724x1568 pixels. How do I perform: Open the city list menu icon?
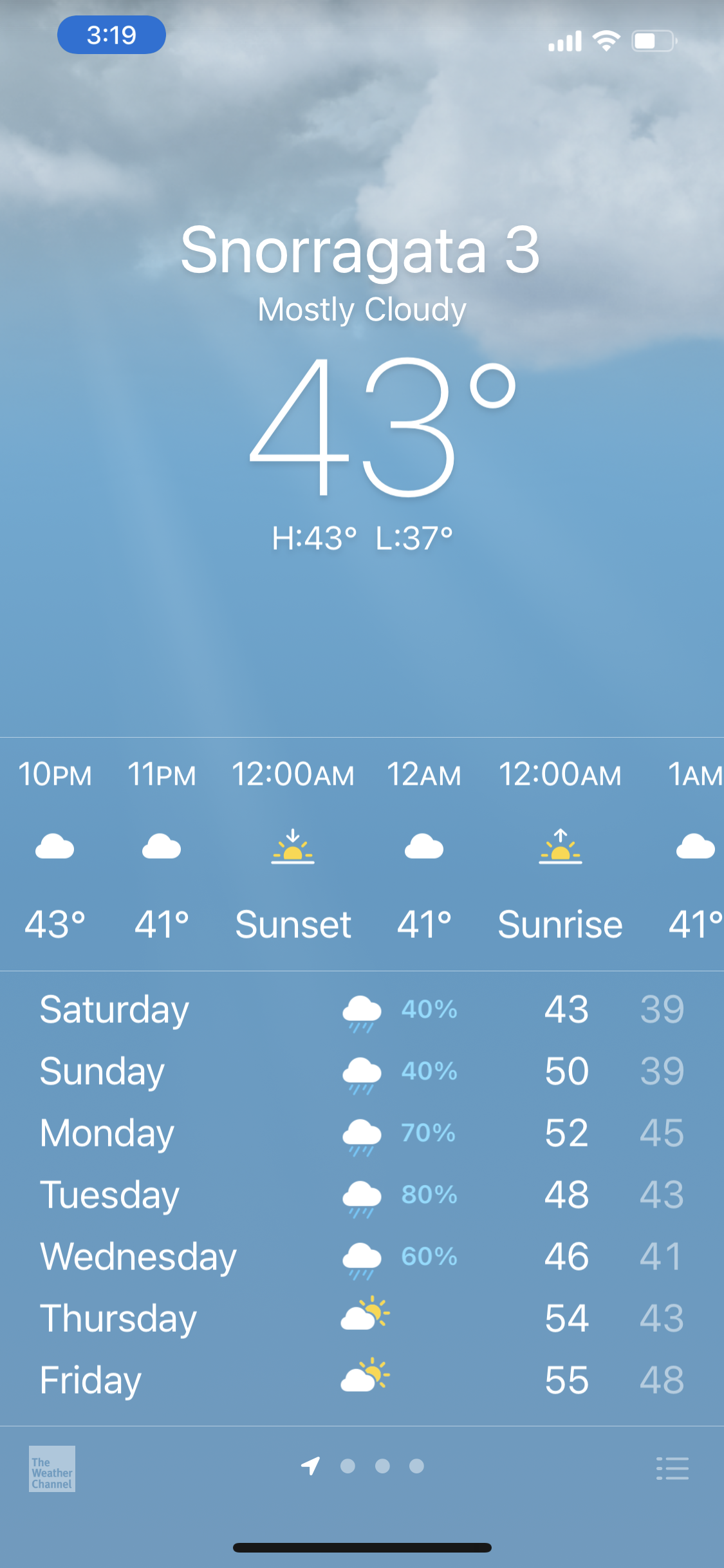click(672, 1468)
